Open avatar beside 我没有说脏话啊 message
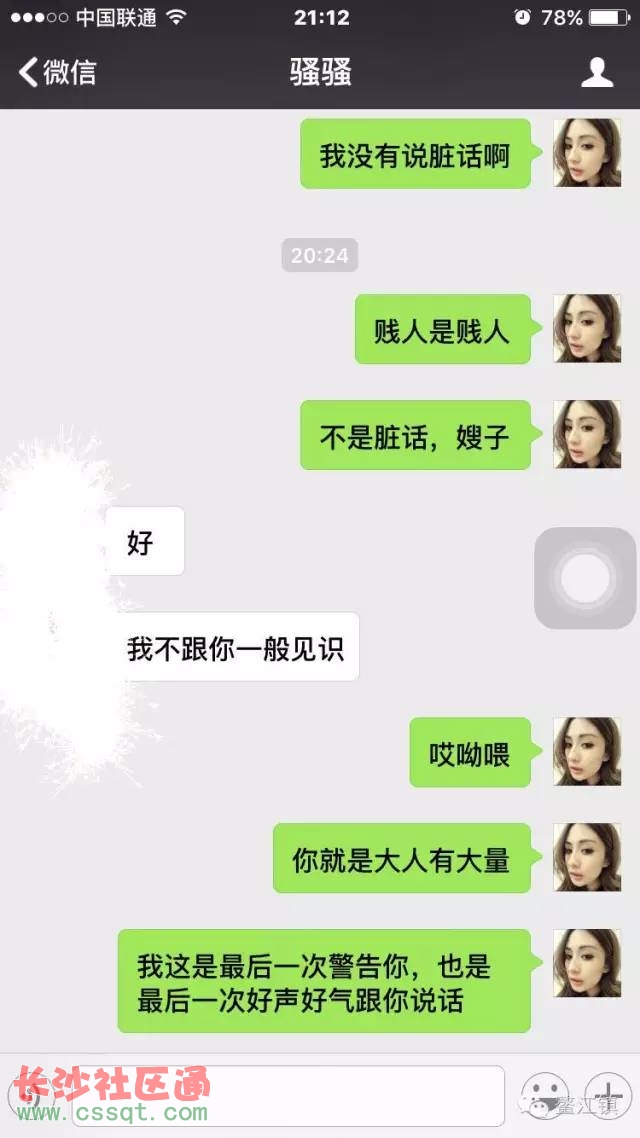This screenshot has width=640, height=1138. tap(587, 153)
